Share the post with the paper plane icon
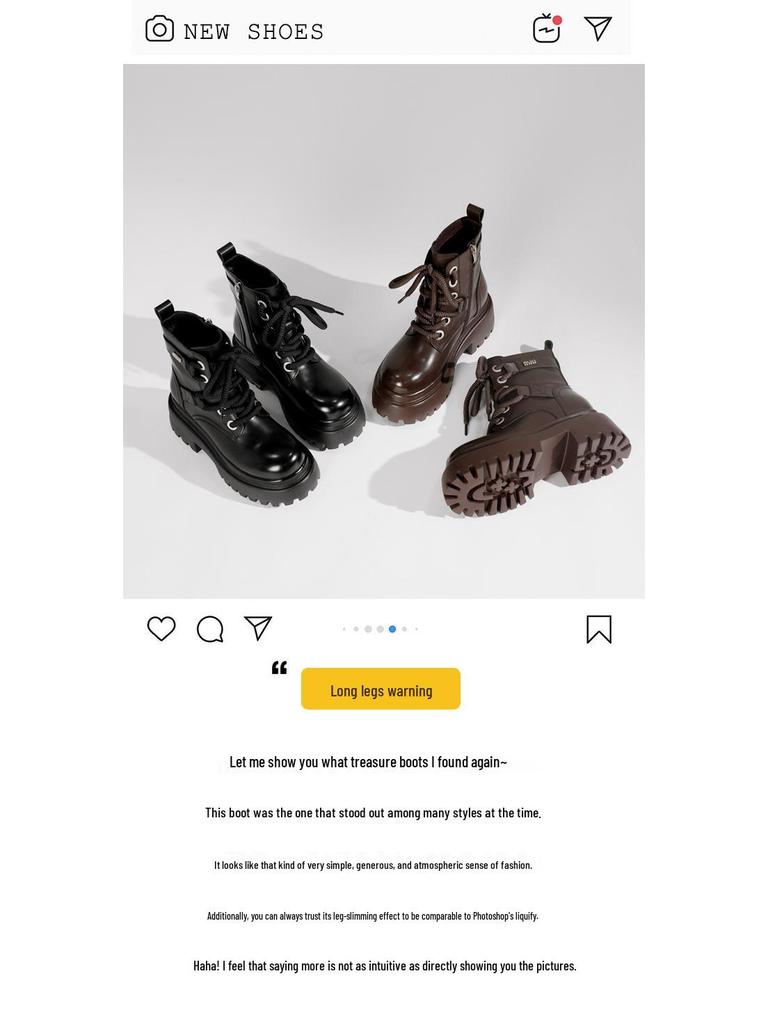 coord(258,628)
